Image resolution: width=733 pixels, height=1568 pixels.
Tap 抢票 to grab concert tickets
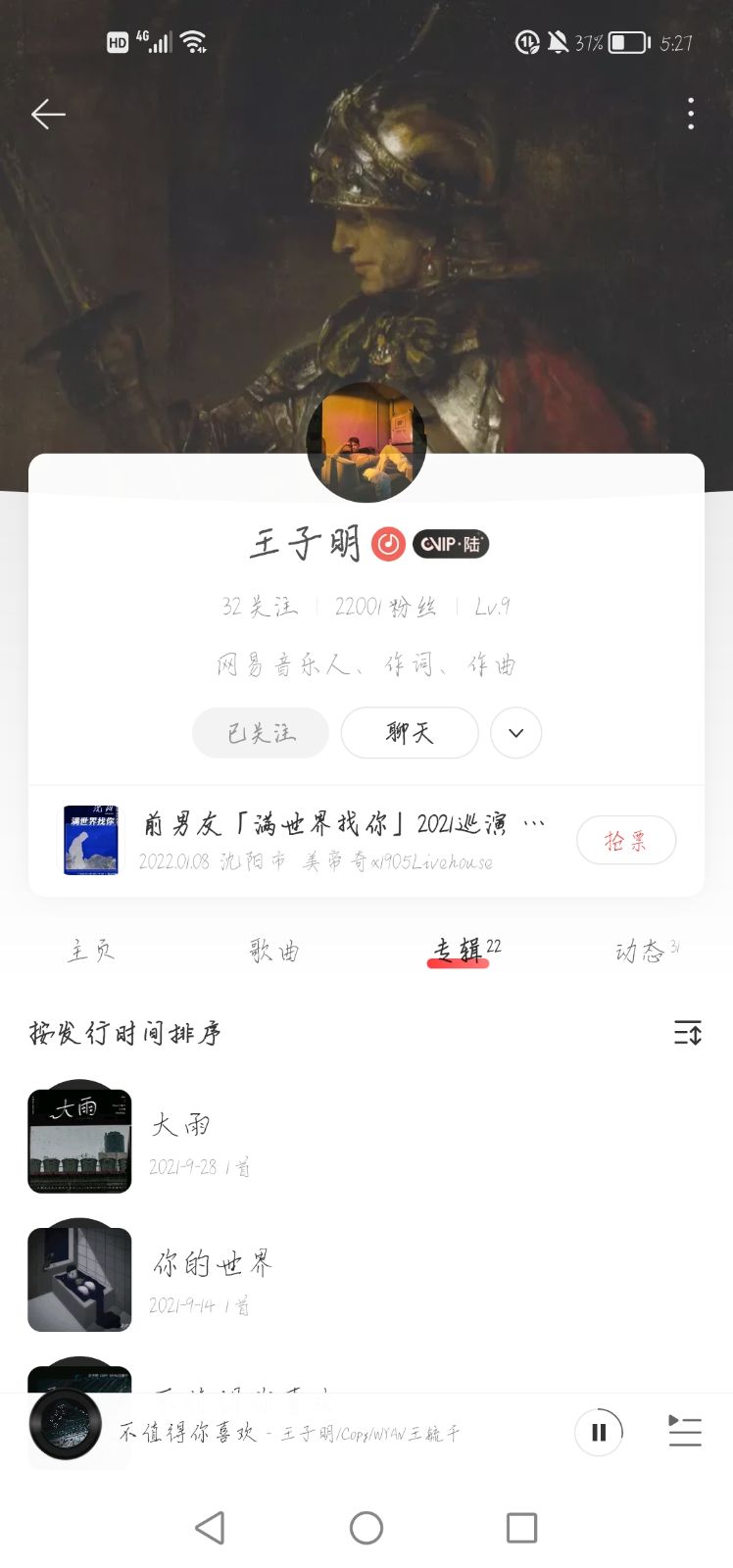625,840
